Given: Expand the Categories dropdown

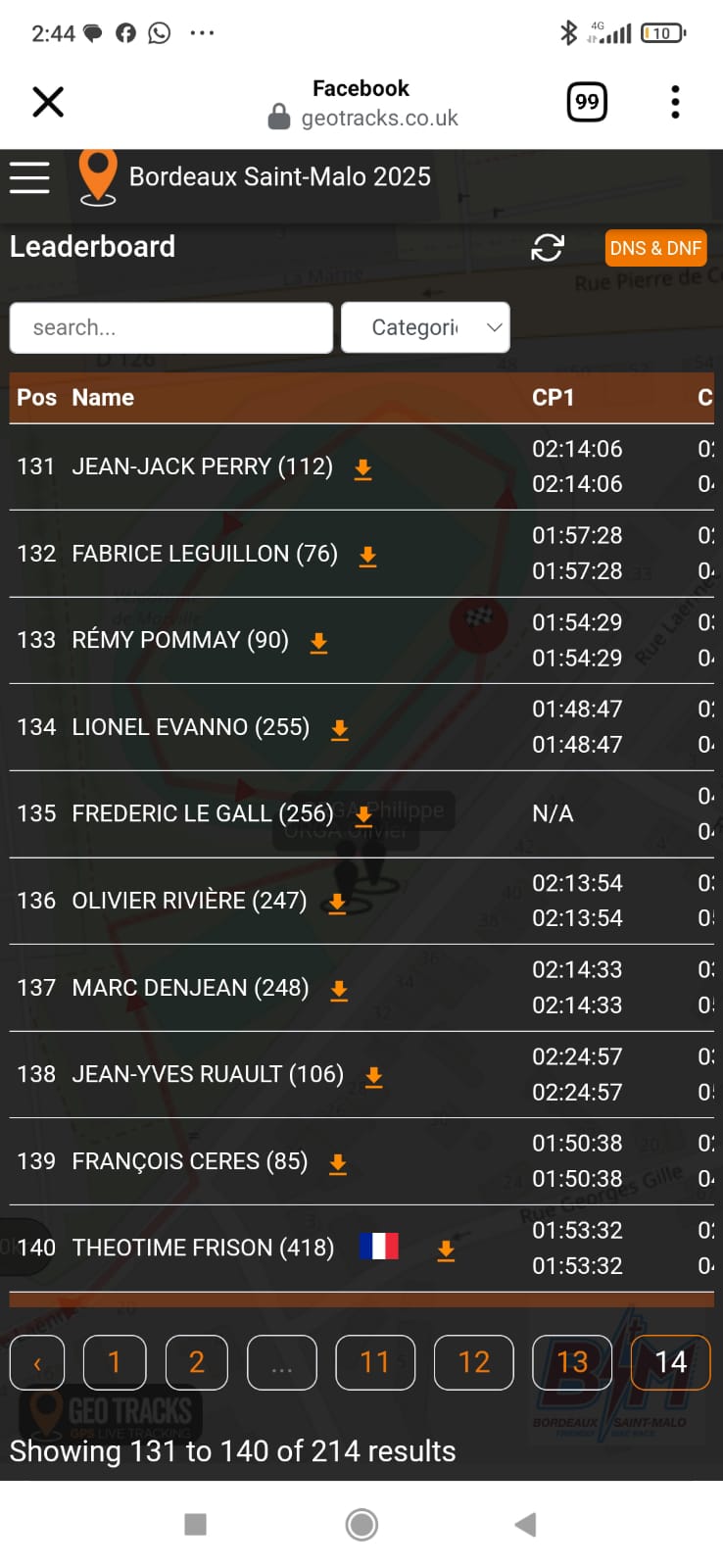Looking at the screenshot, I should [425, 327].
